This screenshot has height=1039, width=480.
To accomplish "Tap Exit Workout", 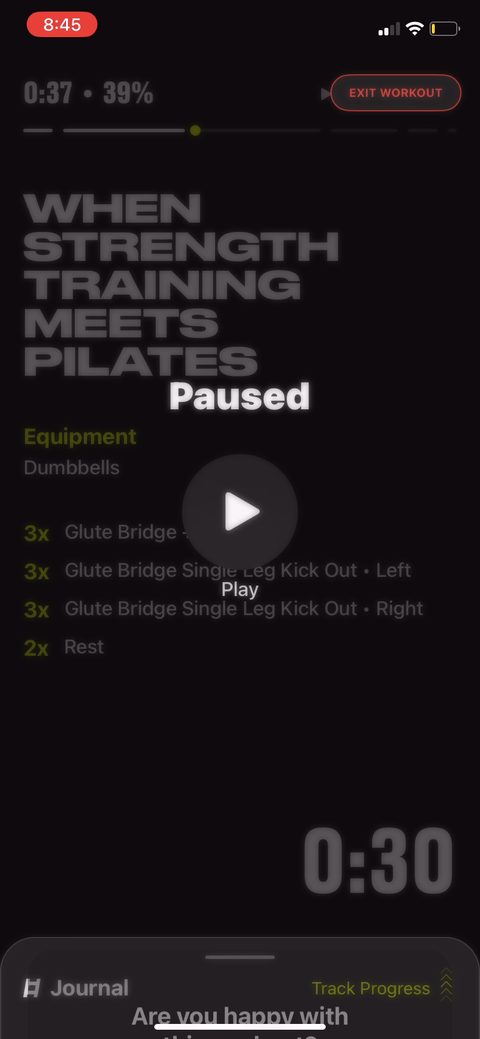I will click(x=396, y=93).
